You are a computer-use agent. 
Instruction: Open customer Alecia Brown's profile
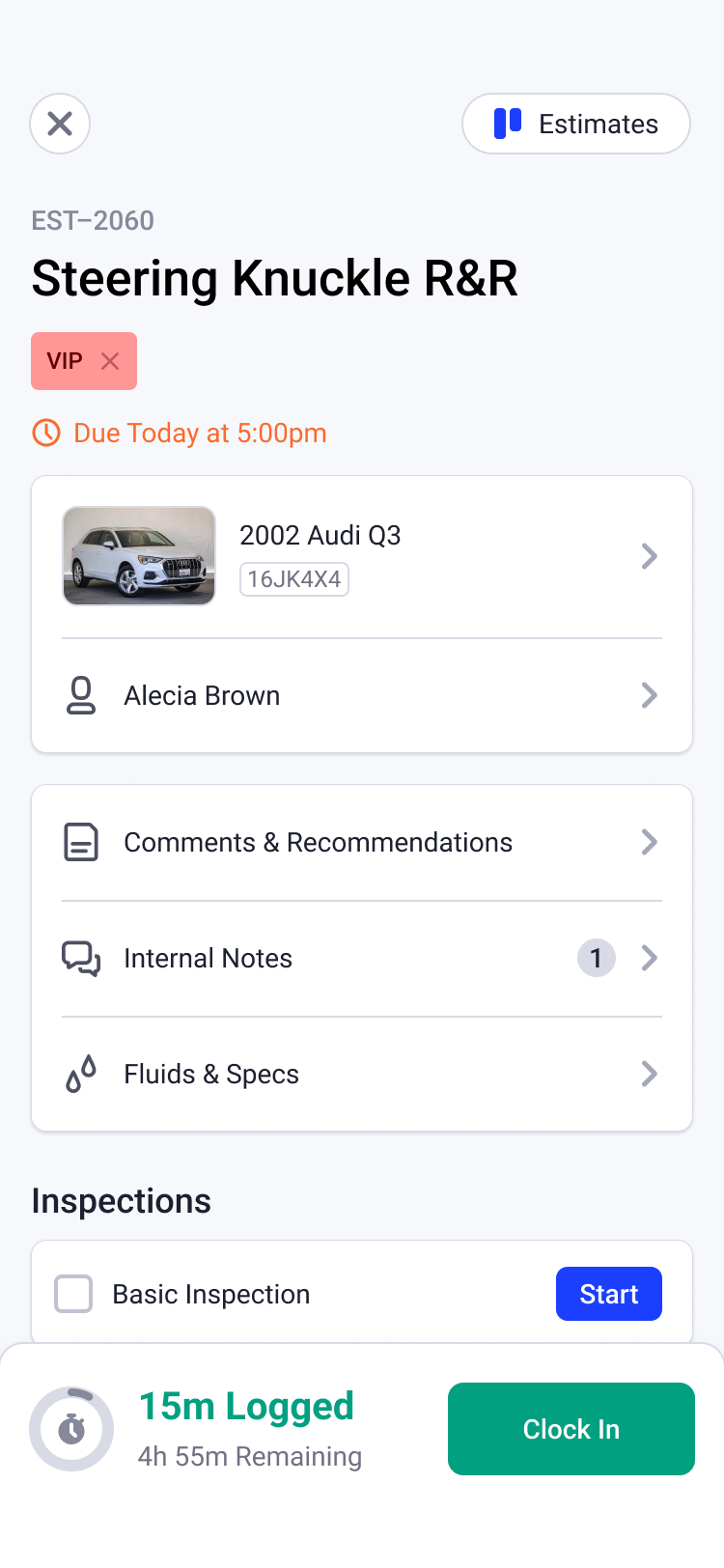coord(362,695)
